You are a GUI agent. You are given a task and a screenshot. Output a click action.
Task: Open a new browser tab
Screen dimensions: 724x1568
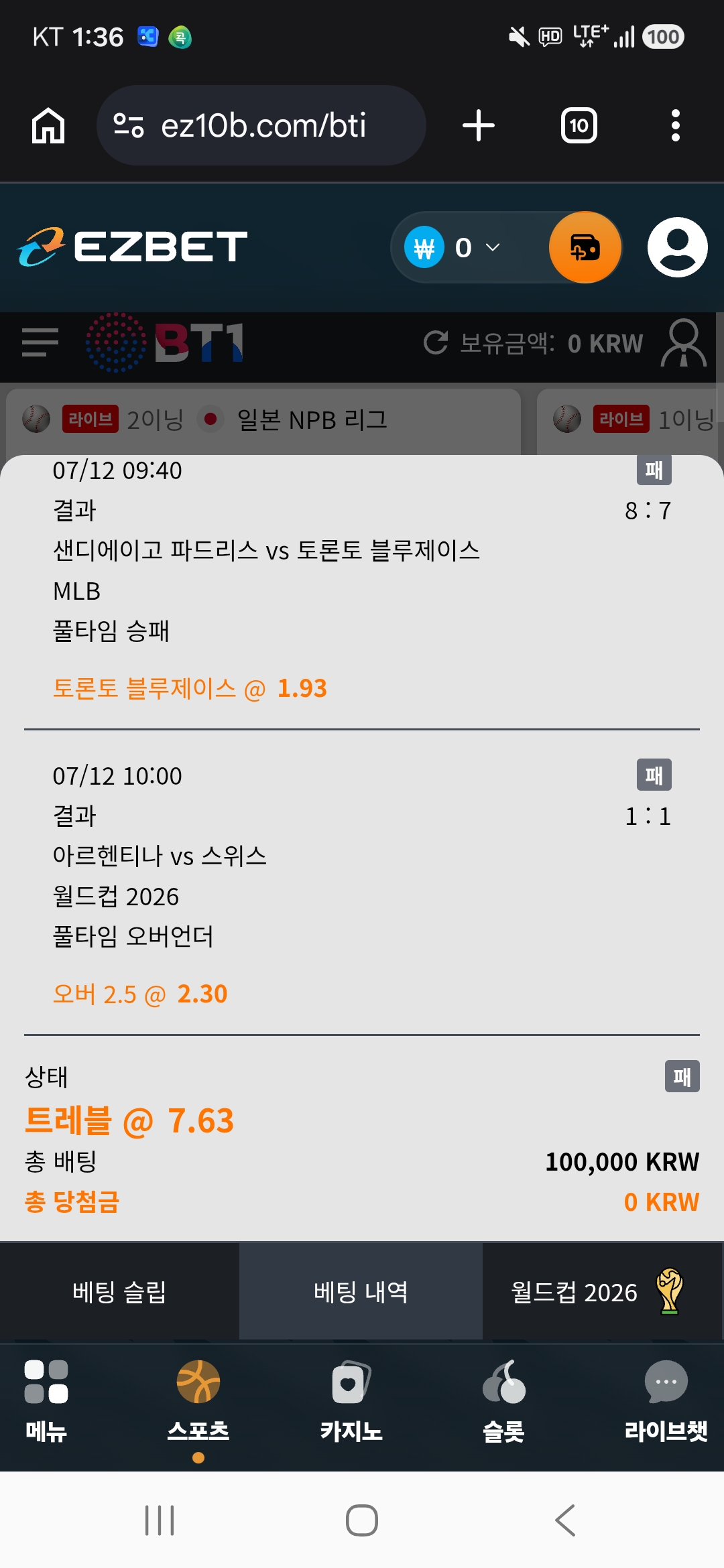click(x=479, y=125)
